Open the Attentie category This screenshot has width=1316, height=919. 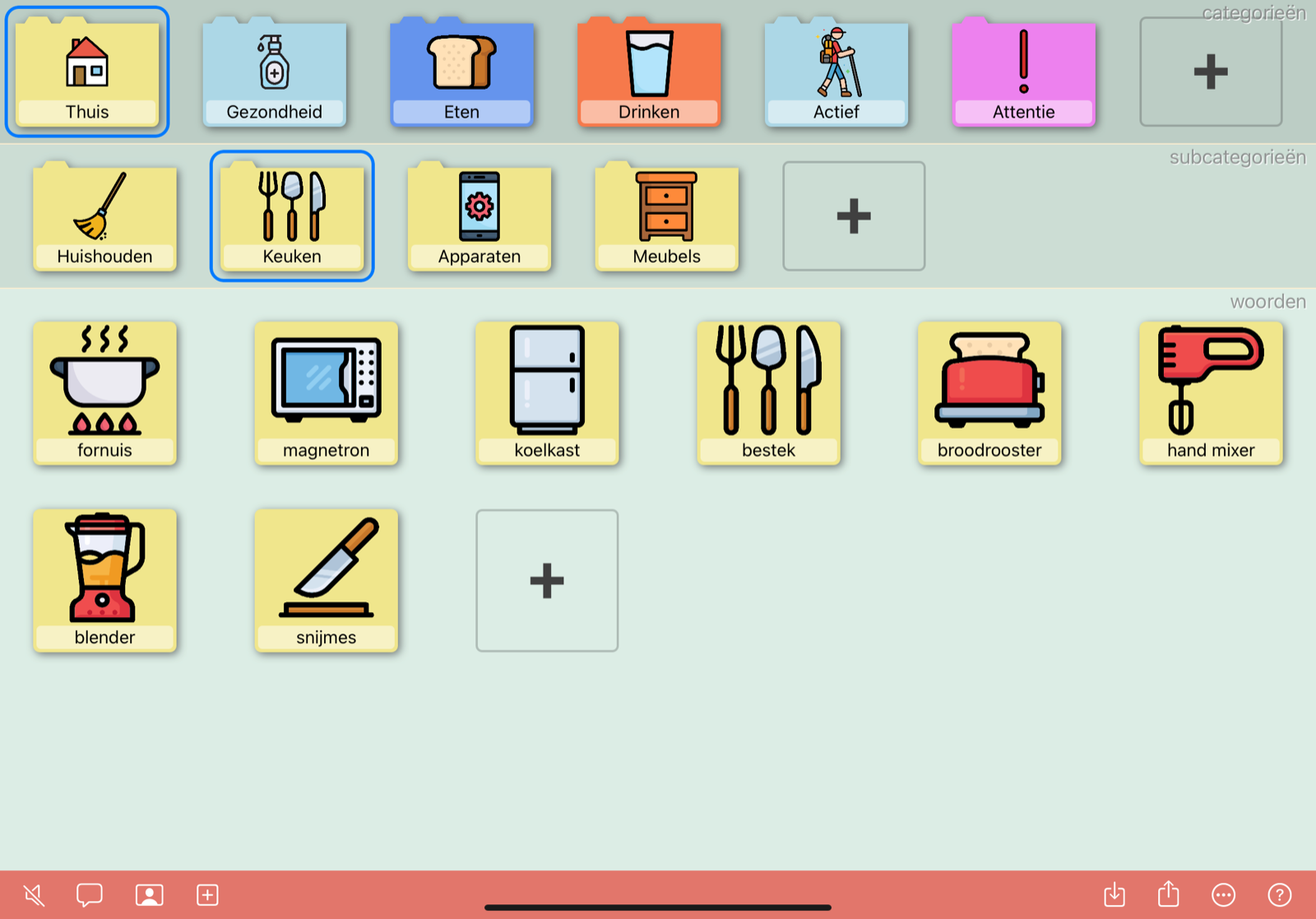1023,73
